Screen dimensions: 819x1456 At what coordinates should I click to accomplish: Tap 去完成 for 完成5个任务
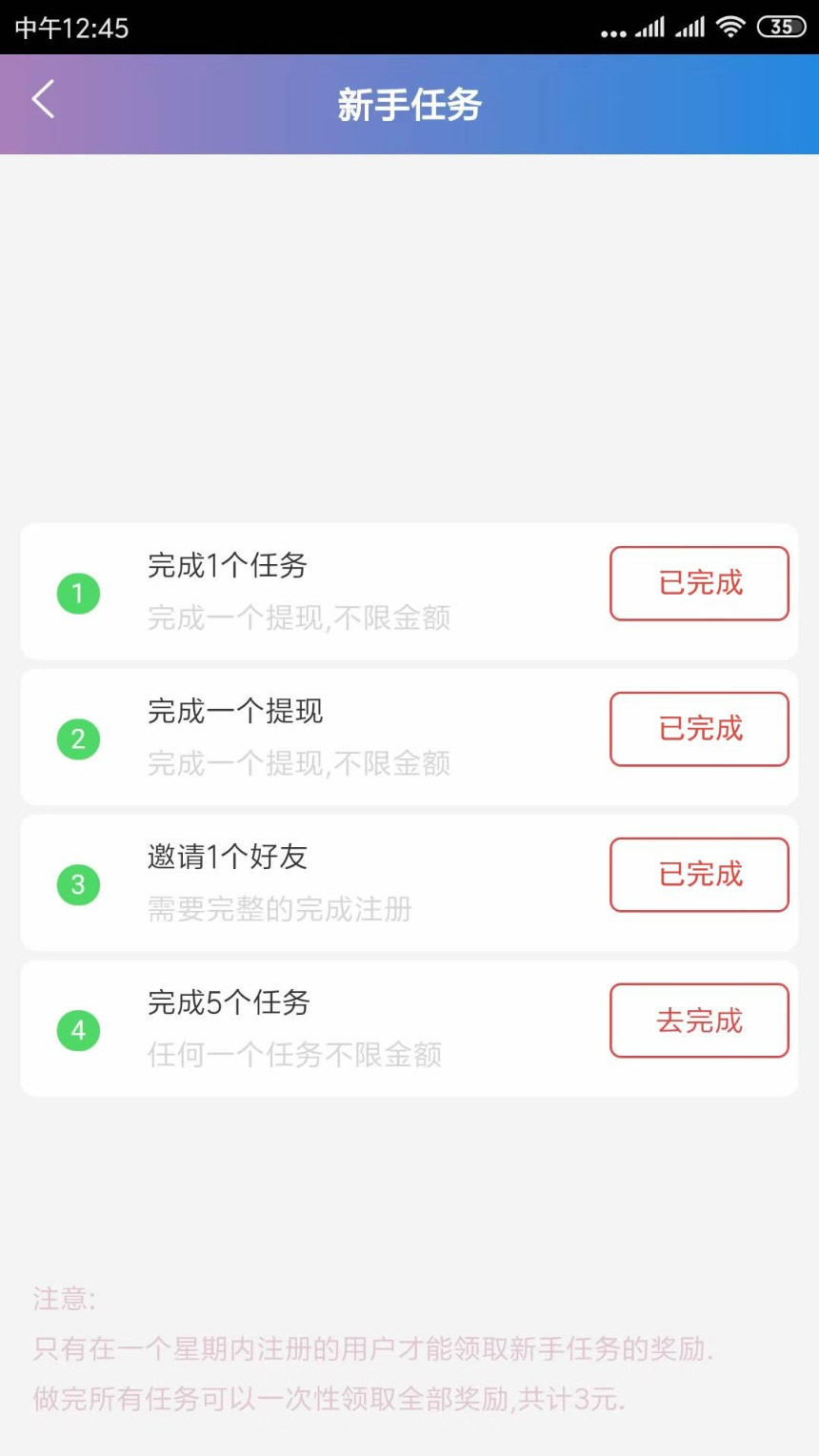[699, 1021]
